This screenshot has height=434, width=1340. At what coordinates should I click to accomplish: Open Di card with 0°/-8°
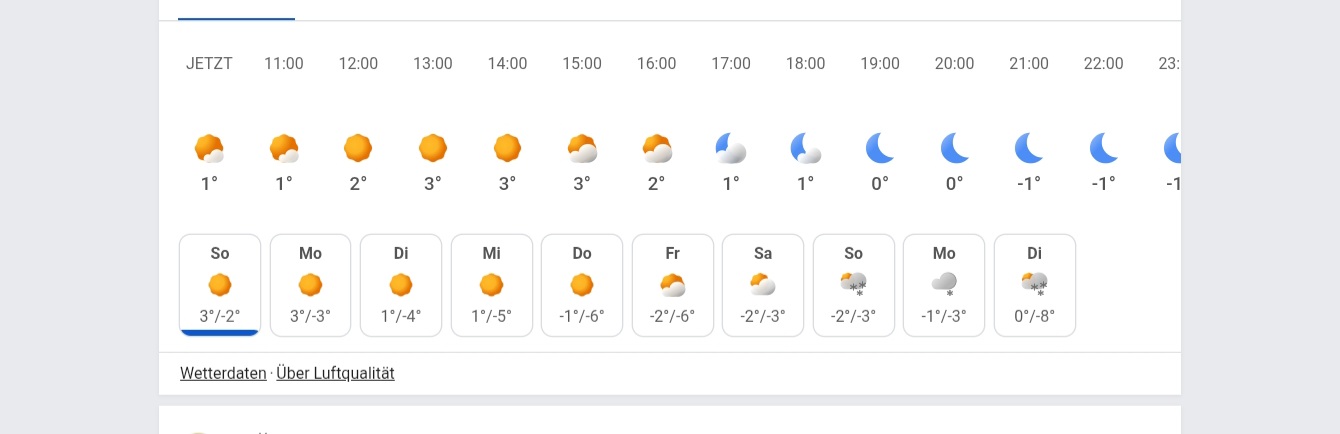[1034, 285]
